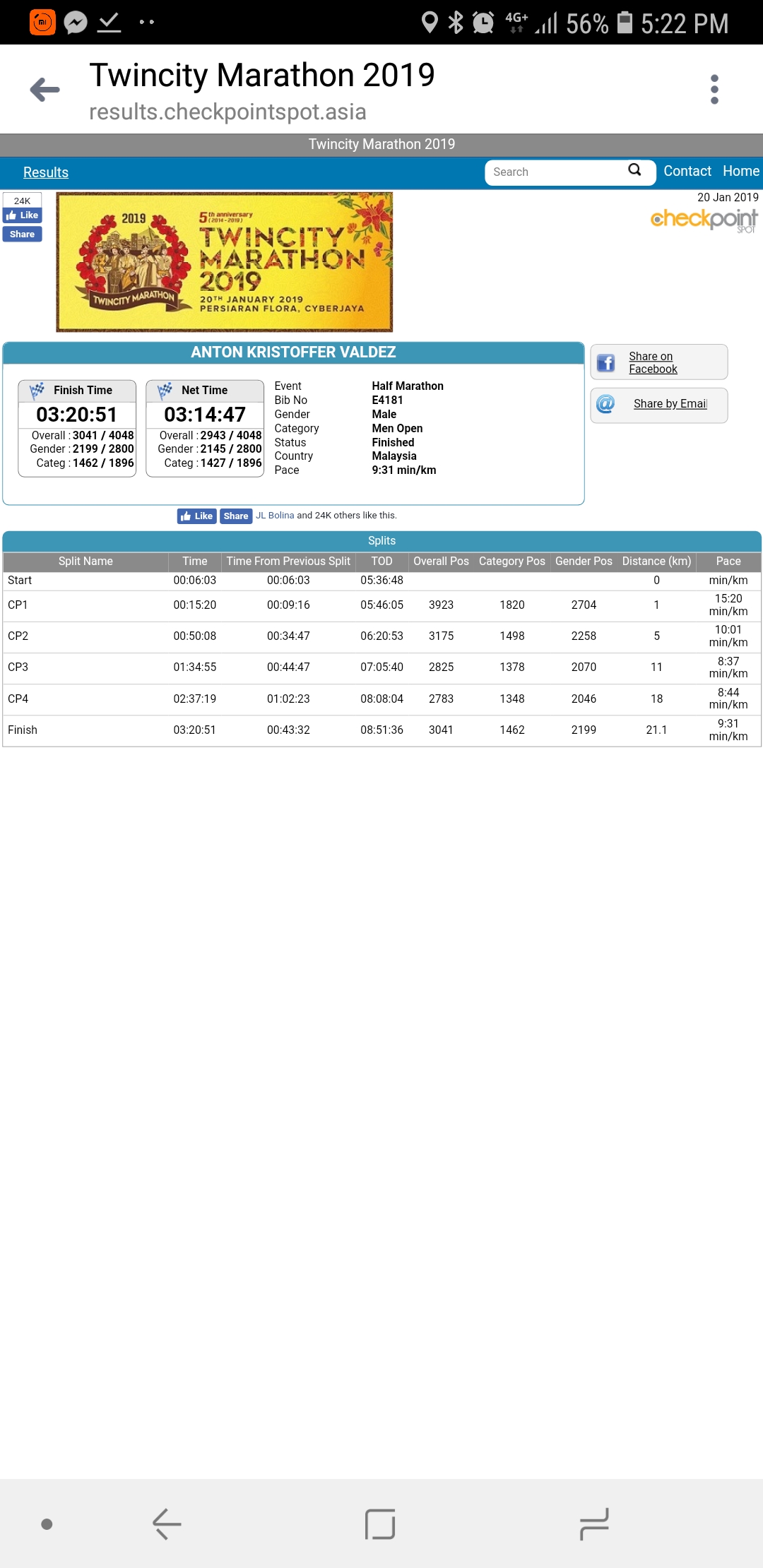Open the Twincity Marathon 2019 banner
The image size is (763, 1568).
point(225,262)
